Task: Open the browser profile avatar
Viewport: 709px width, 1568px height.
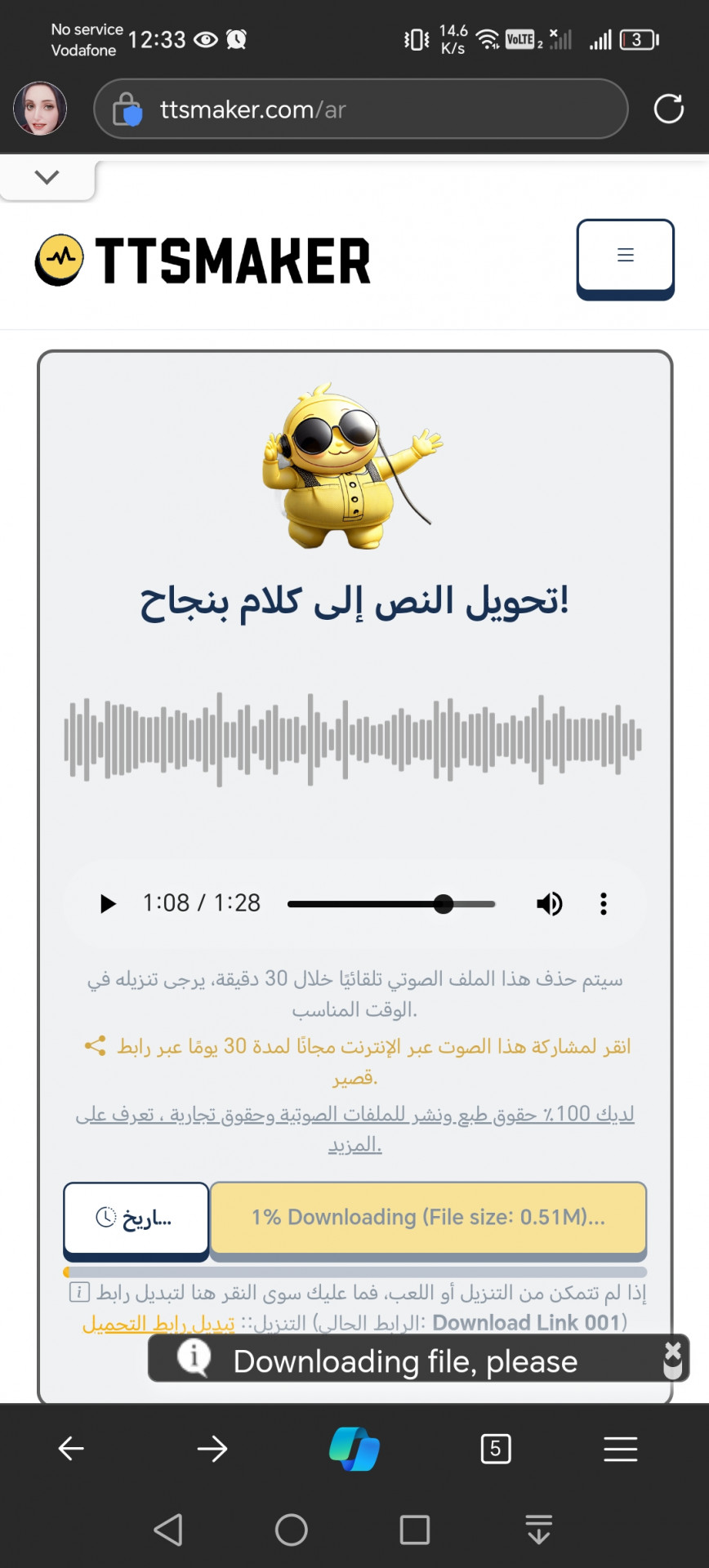Action: coord(40,109)
